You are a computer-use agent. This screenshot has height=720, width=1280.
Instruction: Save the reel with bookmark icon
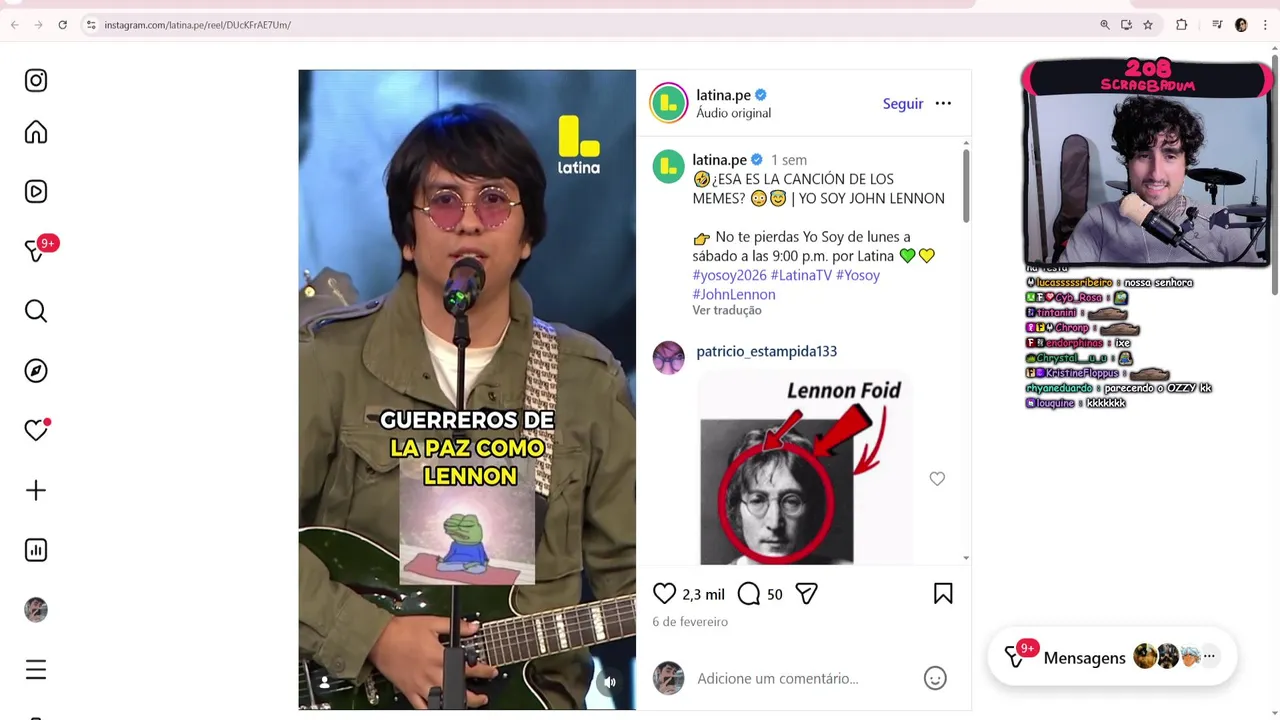pyautogui.click(x=942, y=594)
